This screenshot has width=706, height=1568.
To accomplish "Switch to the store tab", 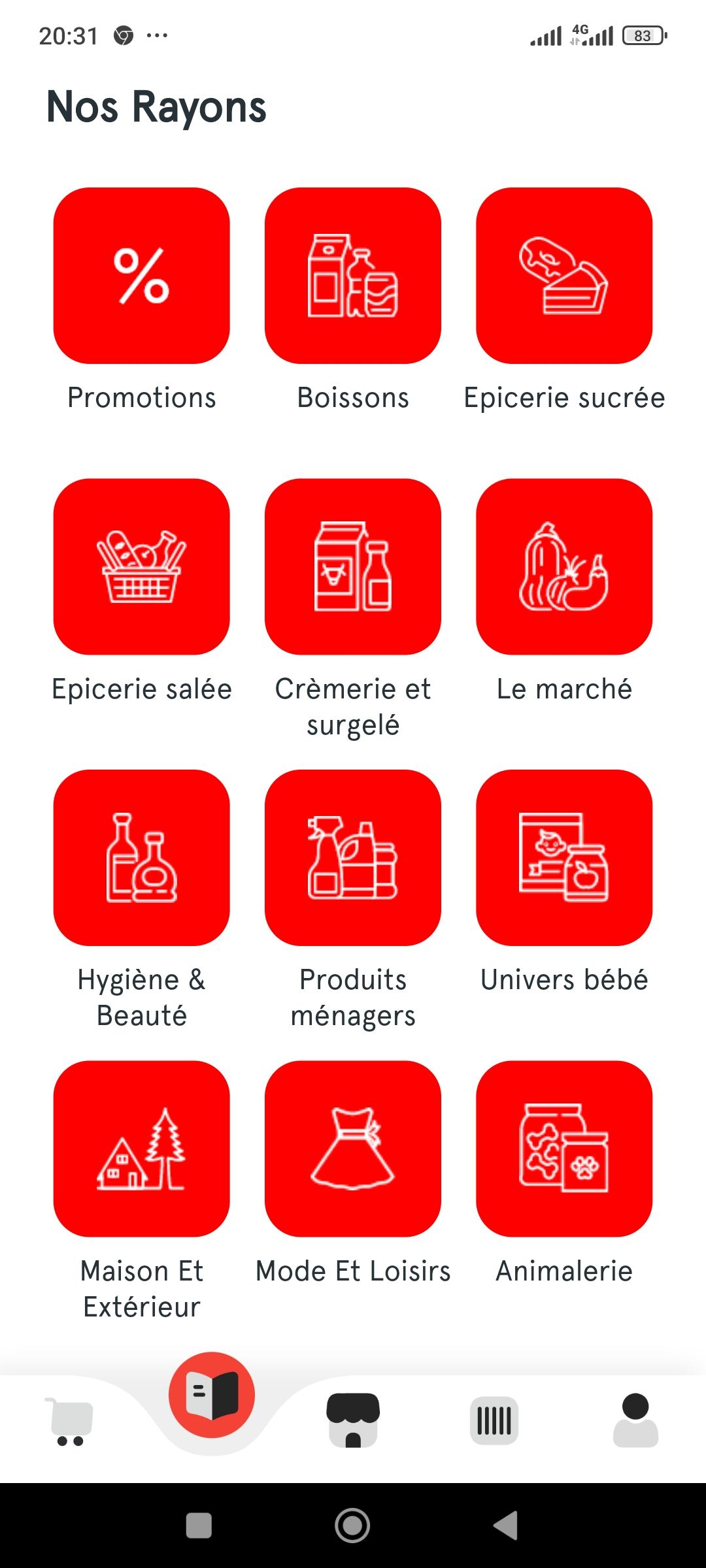I will pos(353,1420).
